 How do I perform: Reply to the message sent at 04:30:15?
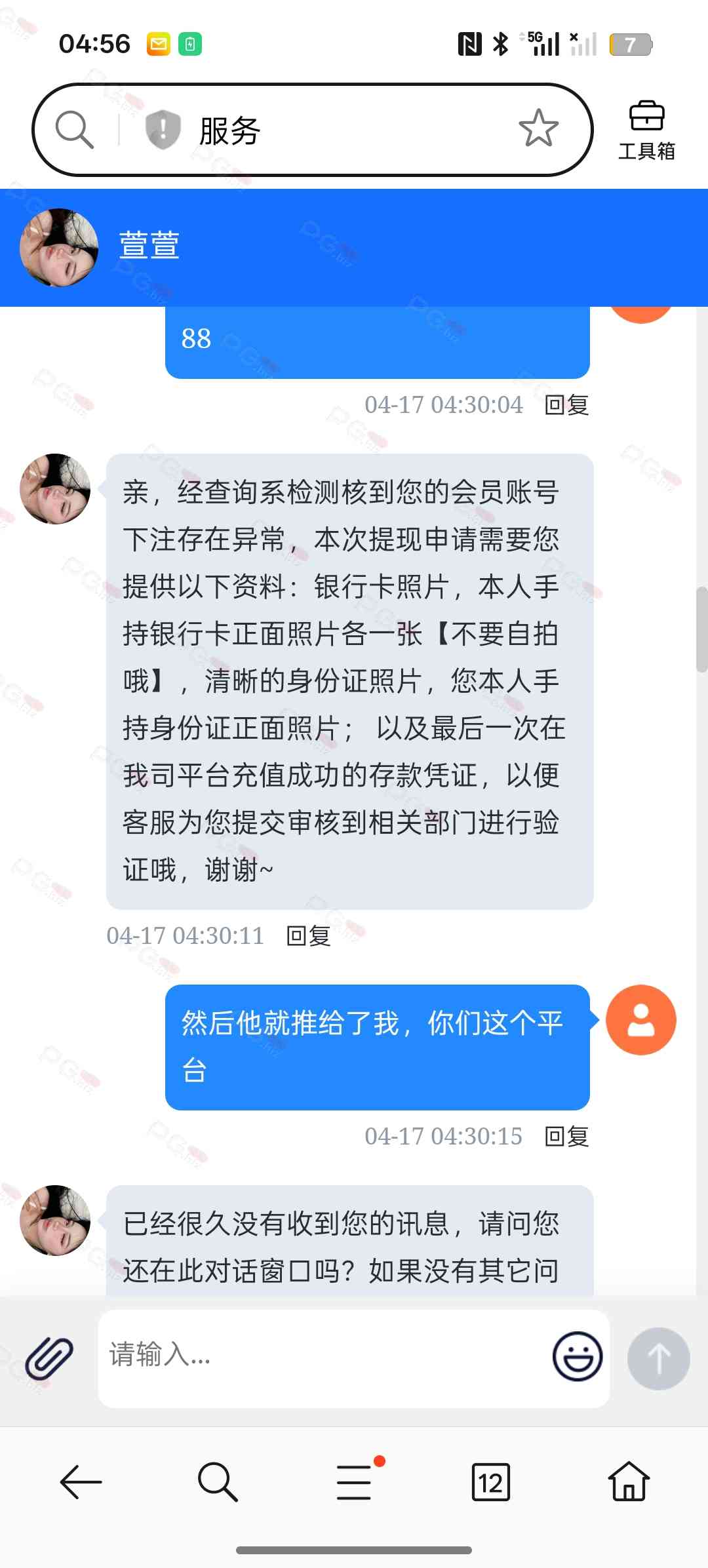pos(566,1137)
